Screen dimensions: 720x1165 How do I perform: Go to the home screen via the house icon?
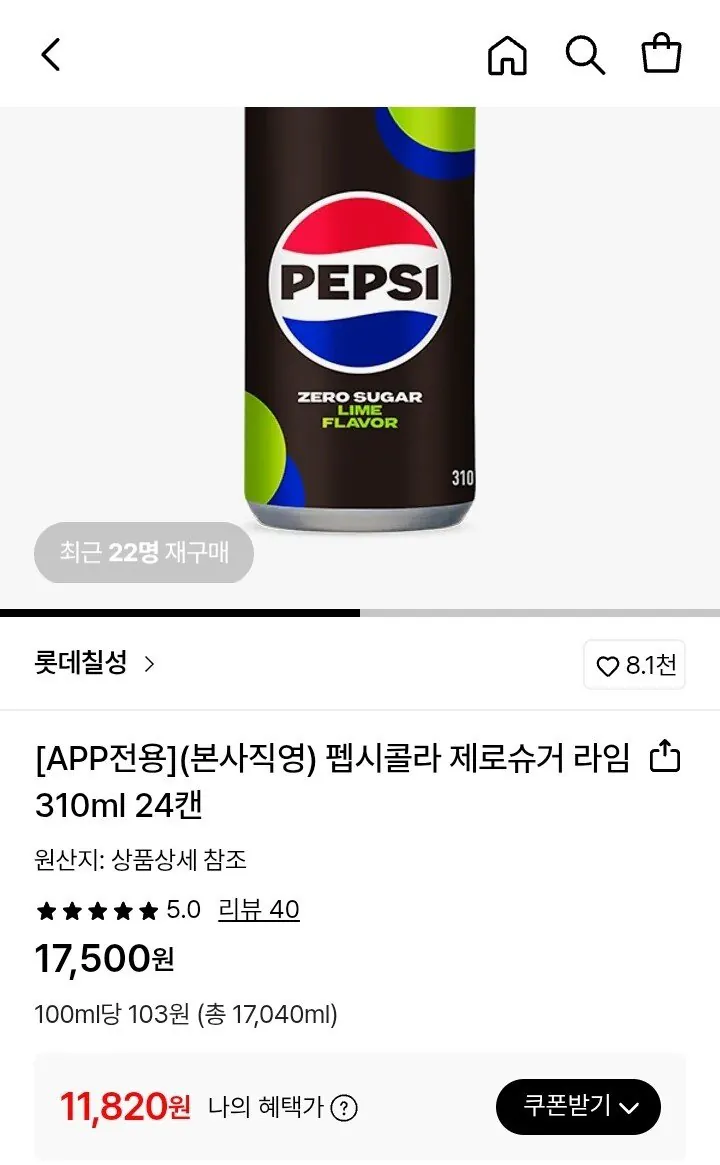(x=508, y=55)
